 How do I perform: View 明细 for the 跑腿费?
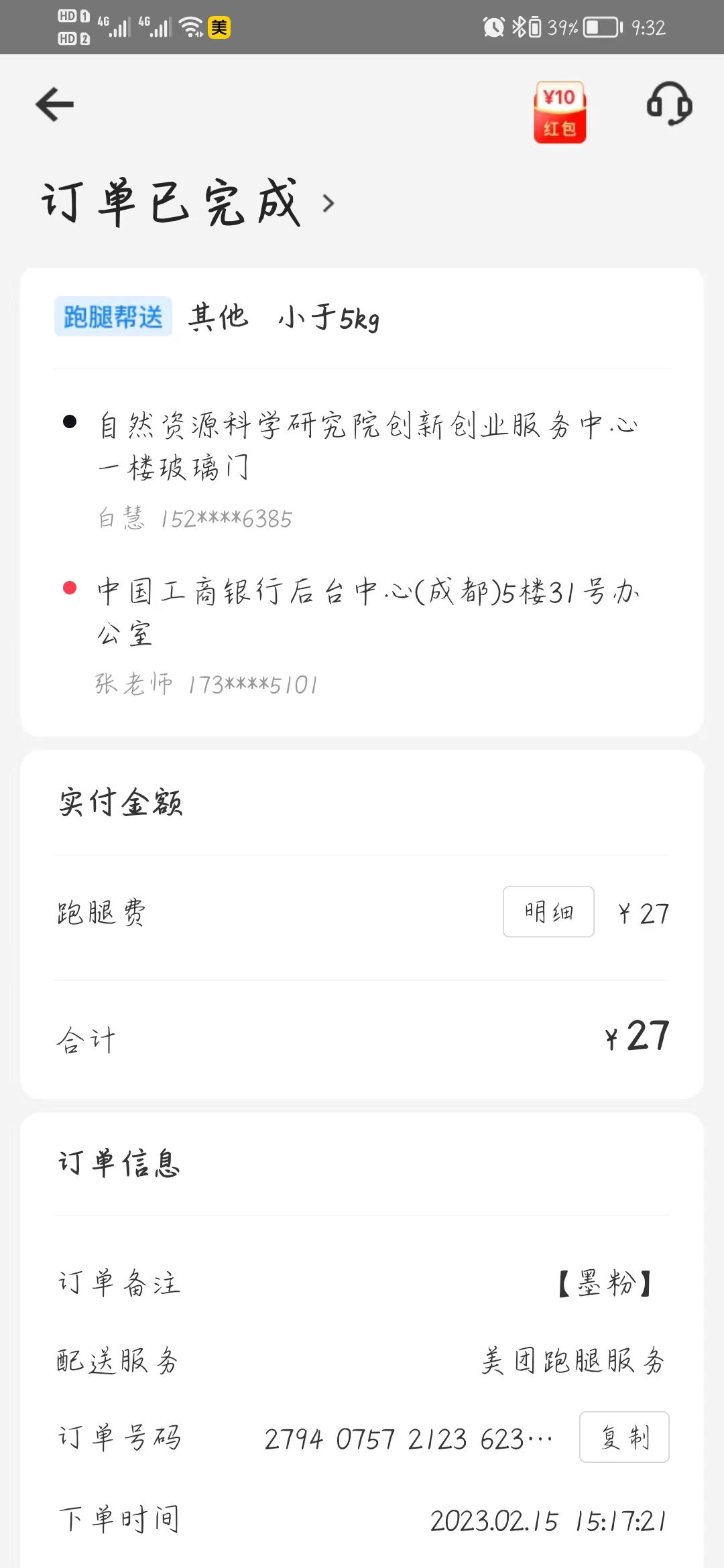[548, 911]
